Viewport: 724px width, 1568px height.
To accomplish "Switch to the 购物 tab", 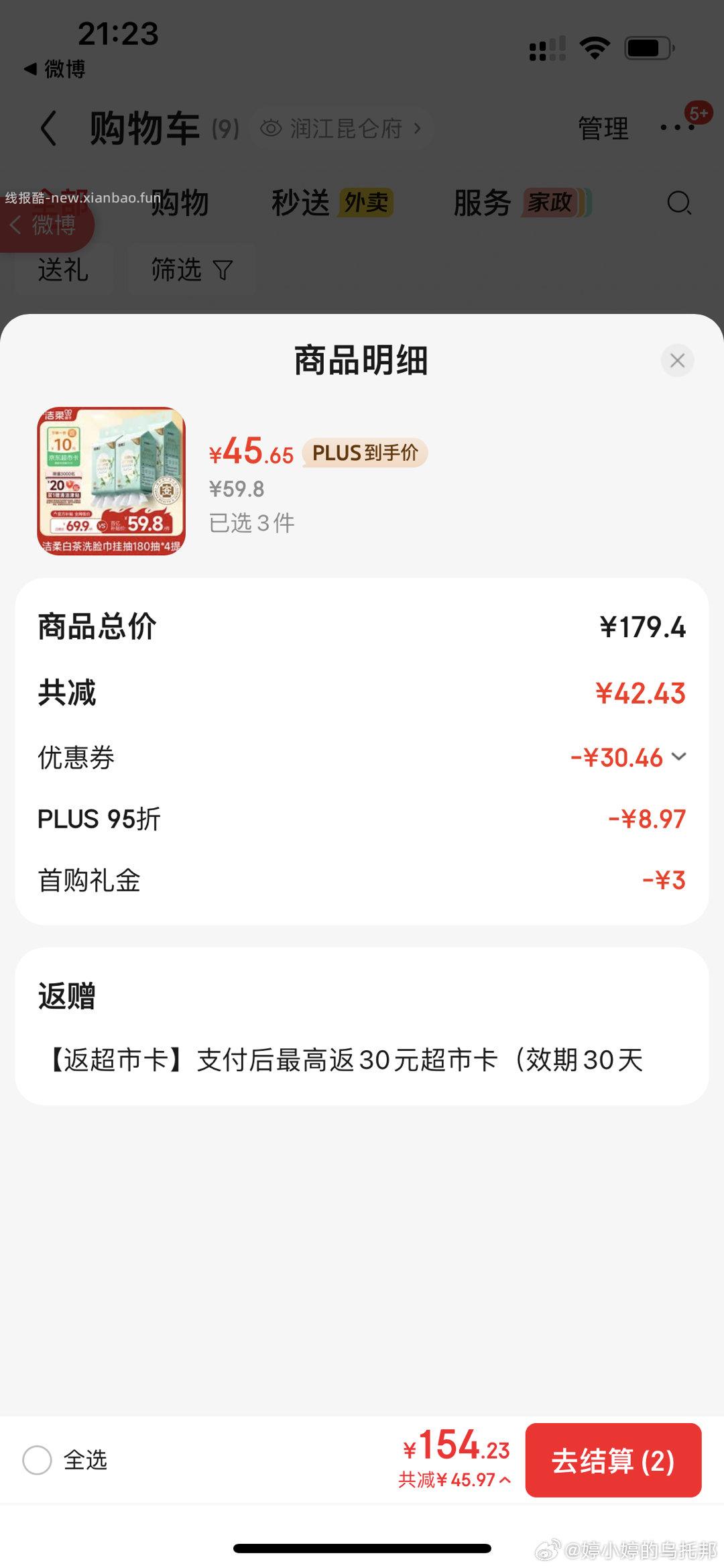I will [x=178, y=202].
